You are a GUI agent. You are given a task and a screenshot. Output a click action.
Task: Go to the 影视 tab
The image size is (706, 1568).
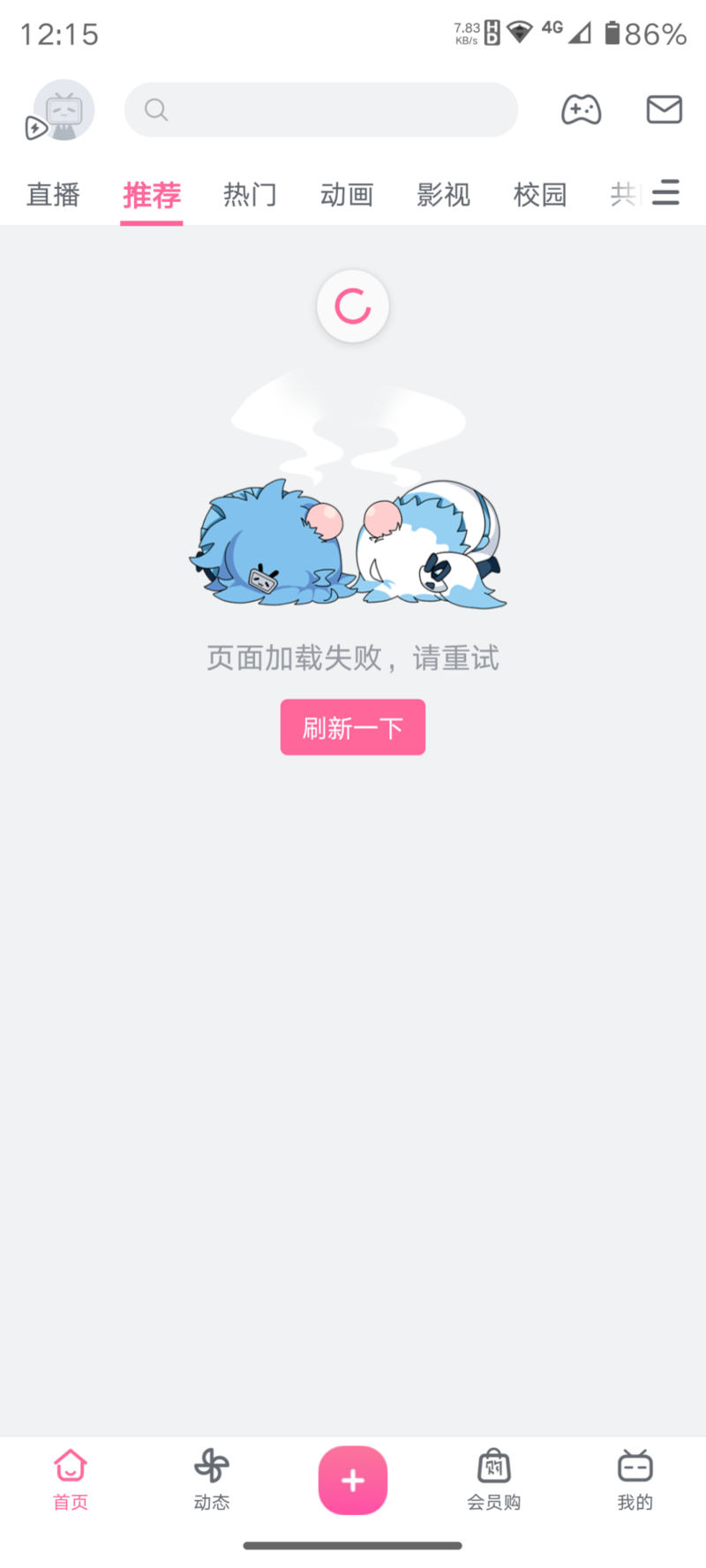tap(443, 194)
